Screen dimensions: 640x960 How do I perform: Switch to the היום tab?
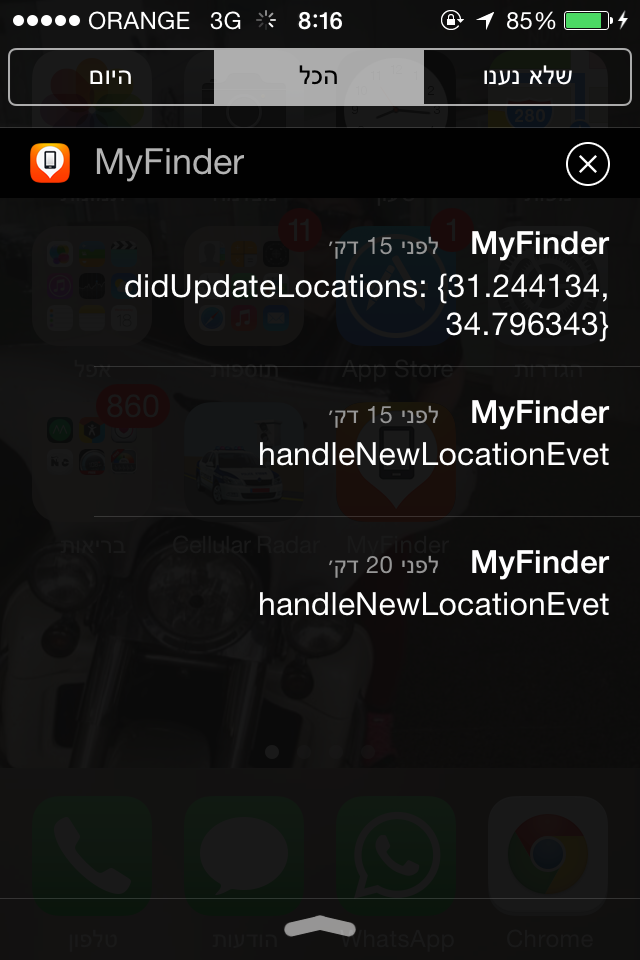tap(110, 77)
